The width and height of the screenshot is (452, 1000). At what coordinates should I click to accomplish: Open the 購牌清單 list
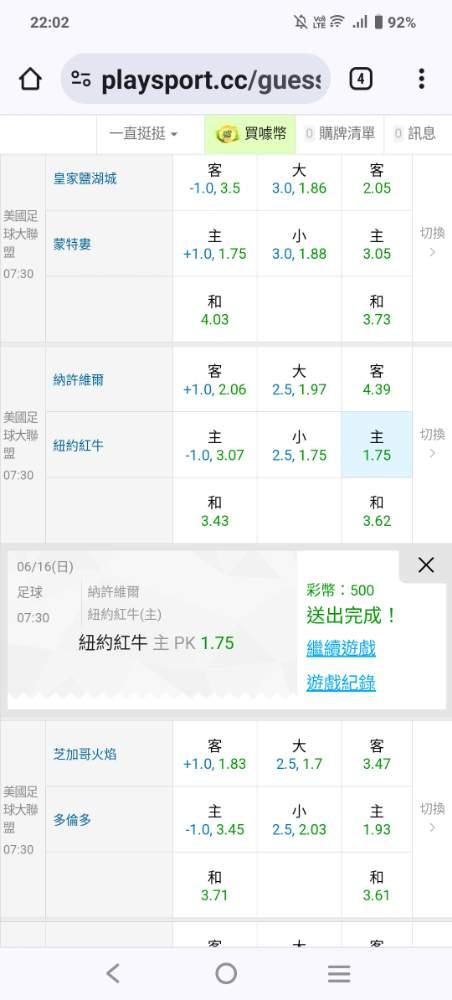click(340, 134)
